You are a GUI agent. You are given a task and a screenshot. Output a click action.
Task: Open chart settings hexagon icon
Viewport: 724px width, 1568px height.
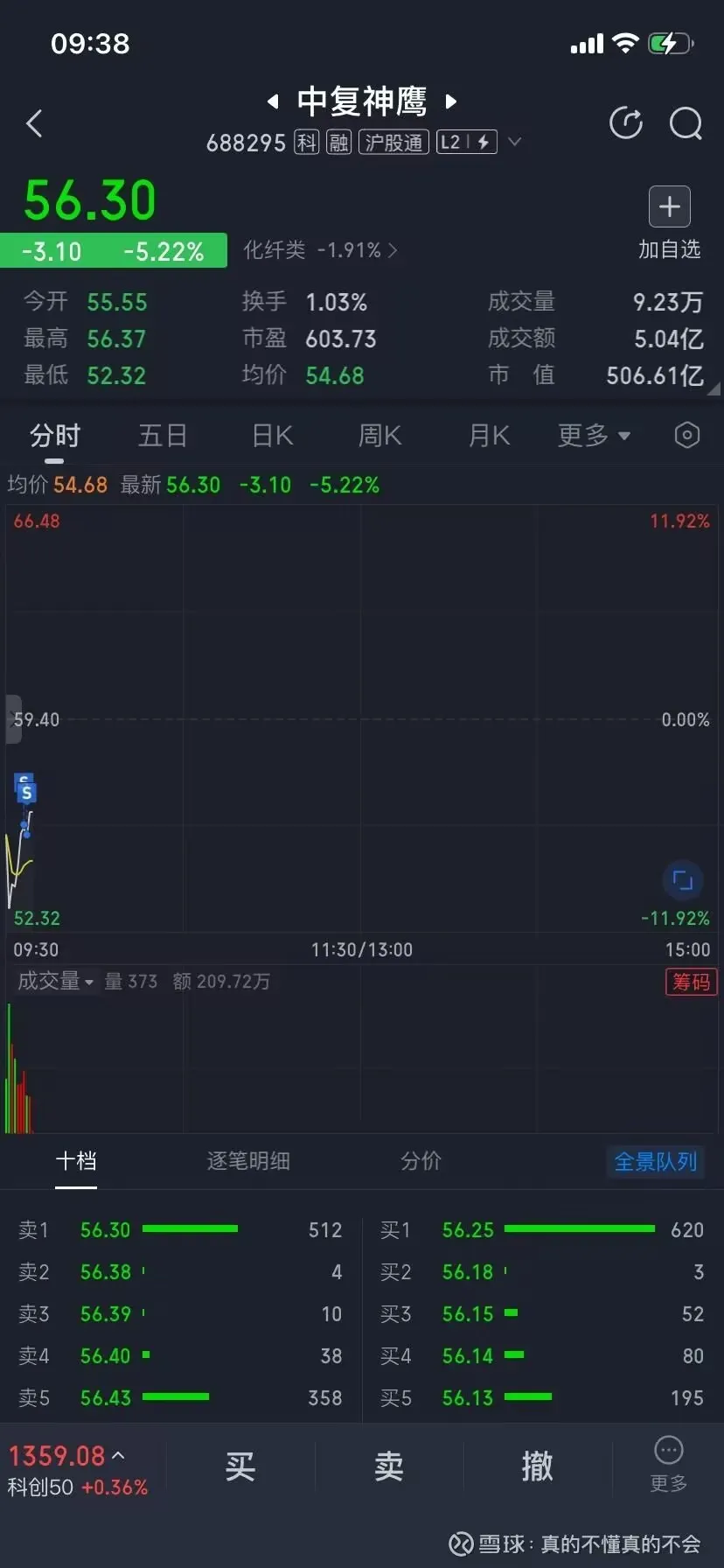687,435
